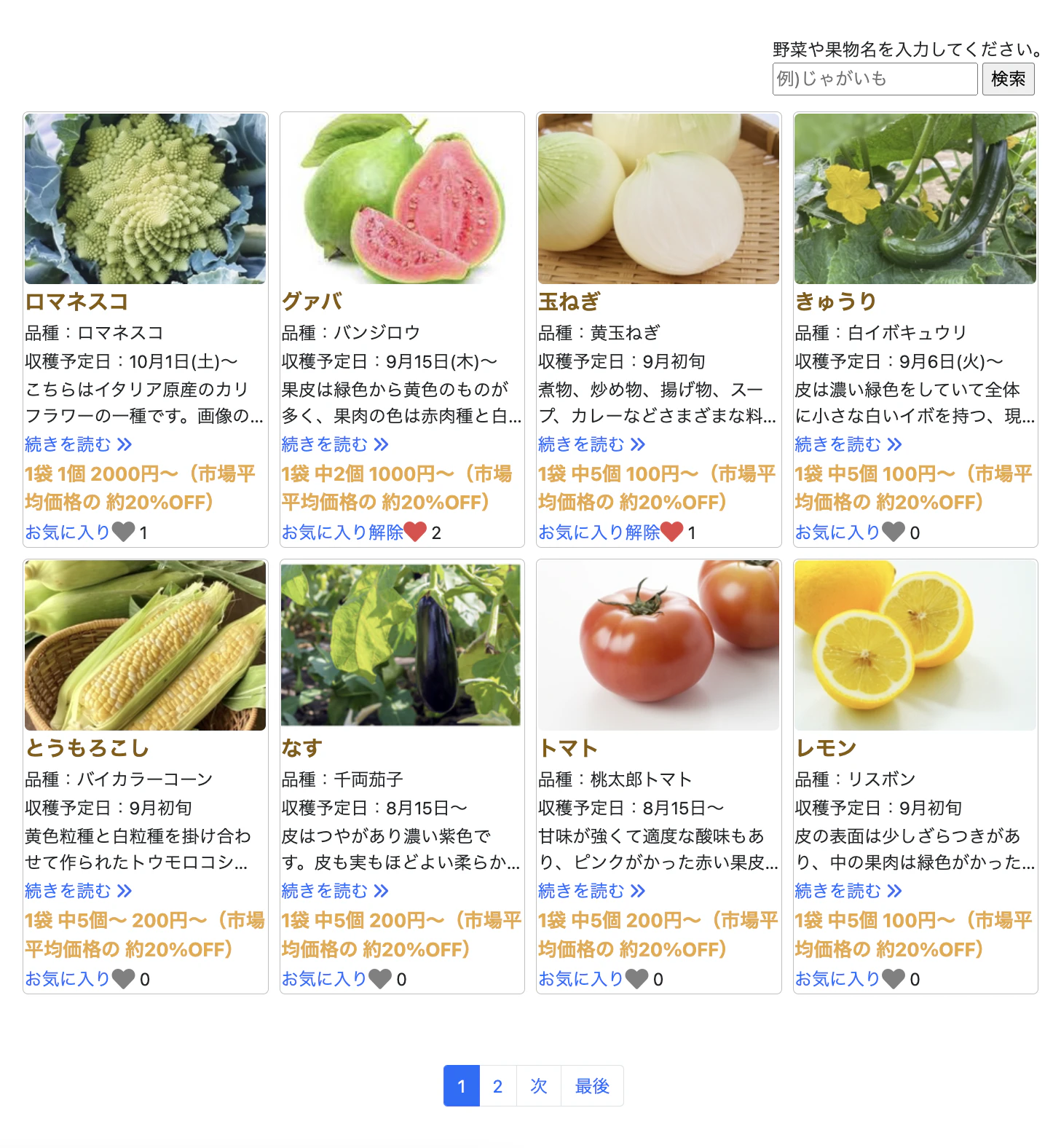This screenshot has height=1148, width=1061.
Task: Focus the vegetable name search field
Action: coord(874,79)
